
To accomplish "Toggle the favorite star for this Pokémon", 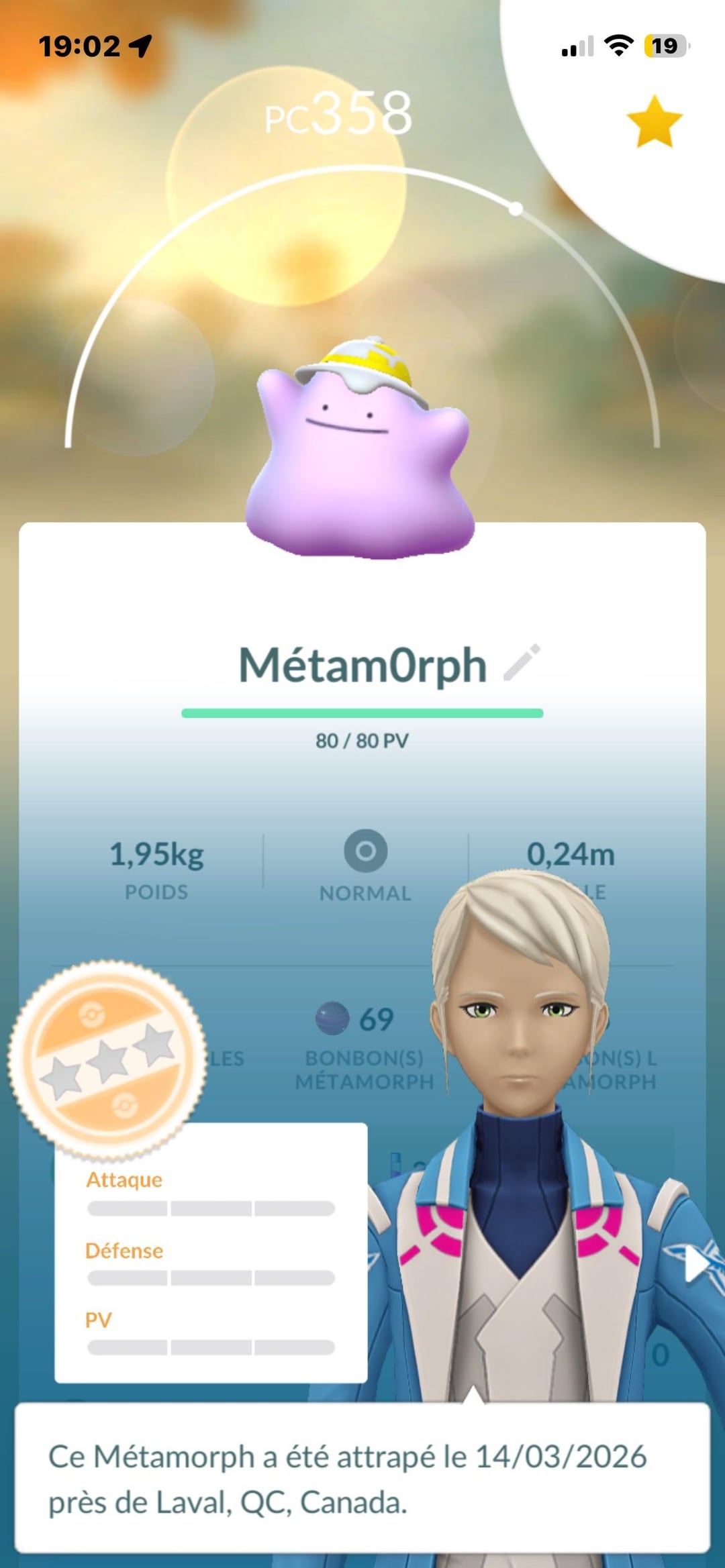I will click(654, 121).
